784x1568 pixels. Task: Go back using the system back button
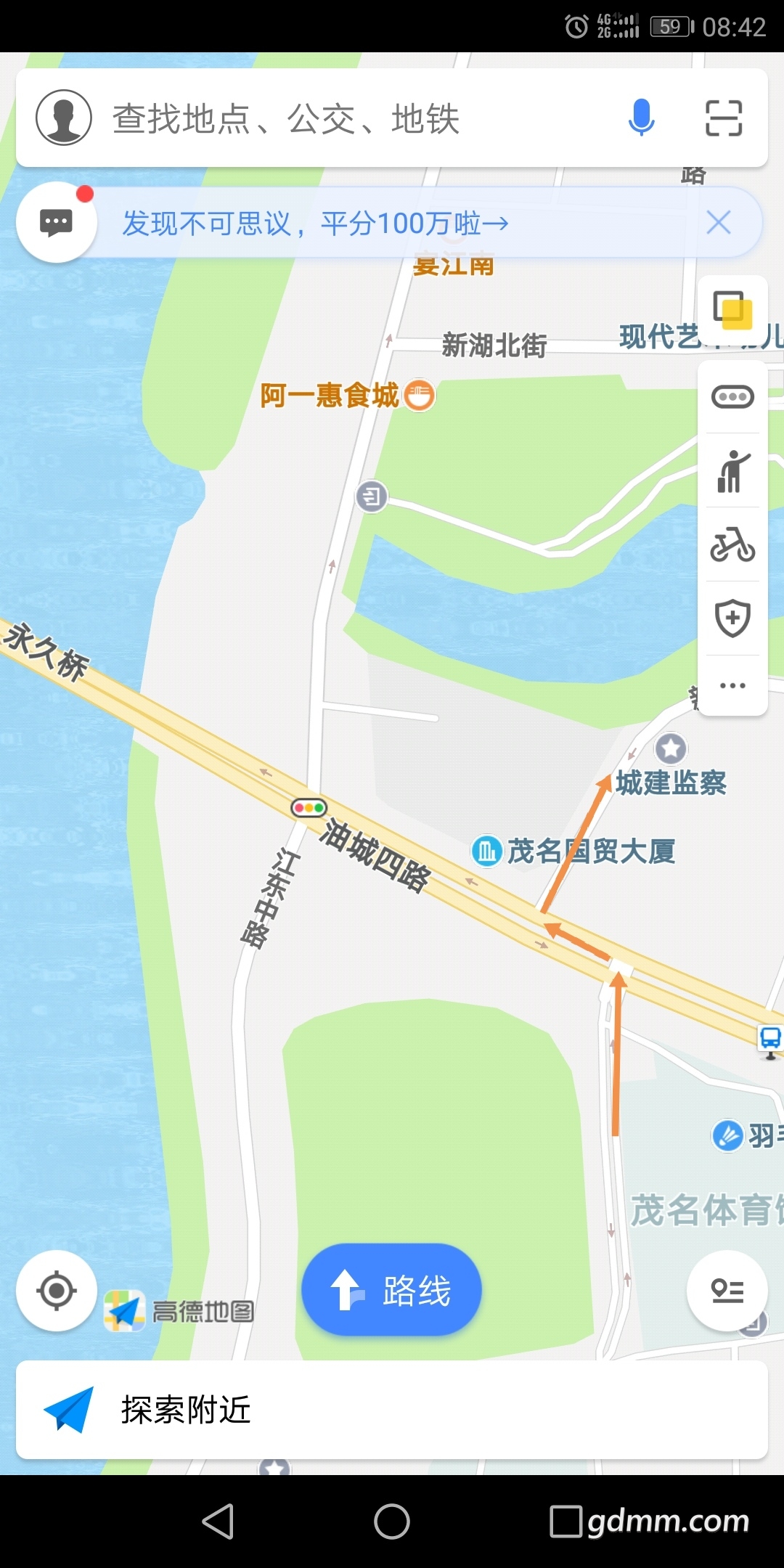point(218,1522)
